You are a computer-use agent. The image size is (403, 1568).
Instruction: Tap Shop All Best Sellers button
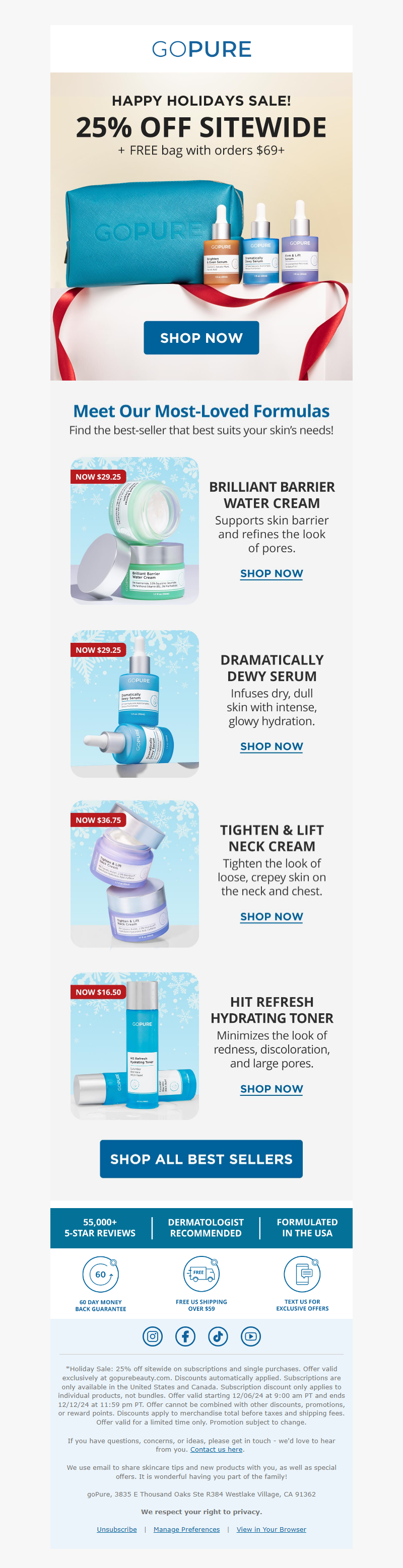pyautogui.click(x=201, y=1159)
